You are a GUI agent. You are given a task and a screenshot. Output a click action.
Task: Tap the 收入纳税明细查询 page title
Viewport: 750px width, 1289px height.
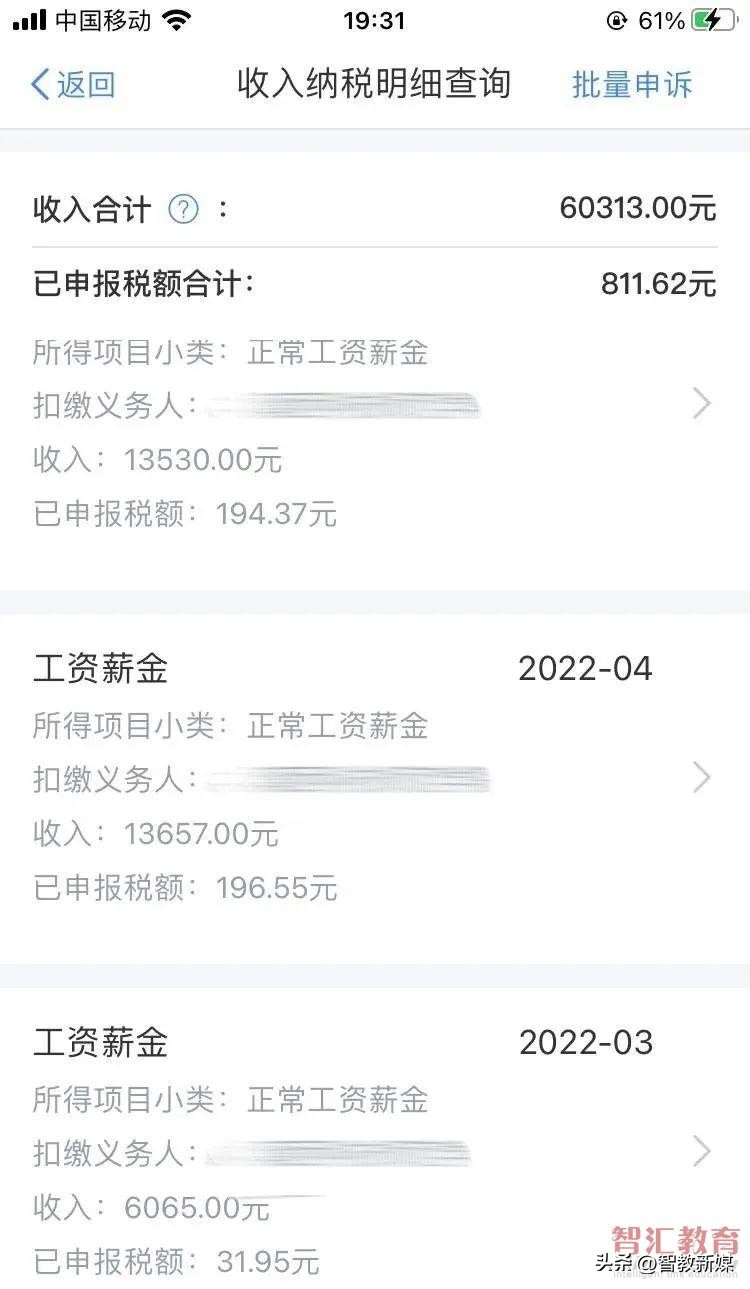point(375,86)
